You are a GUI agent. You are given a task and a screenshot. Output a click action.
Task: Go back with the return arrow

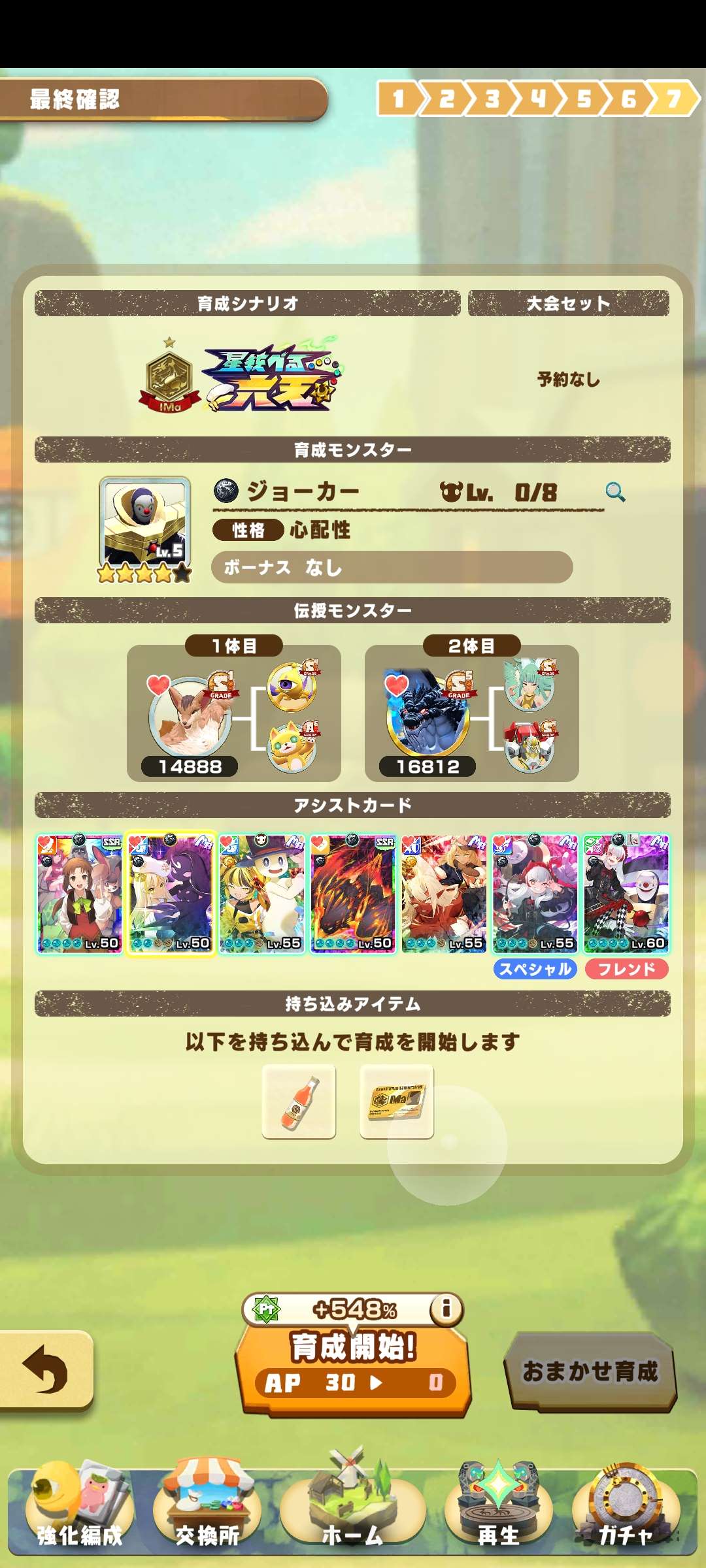click(x=44, y=1369)
